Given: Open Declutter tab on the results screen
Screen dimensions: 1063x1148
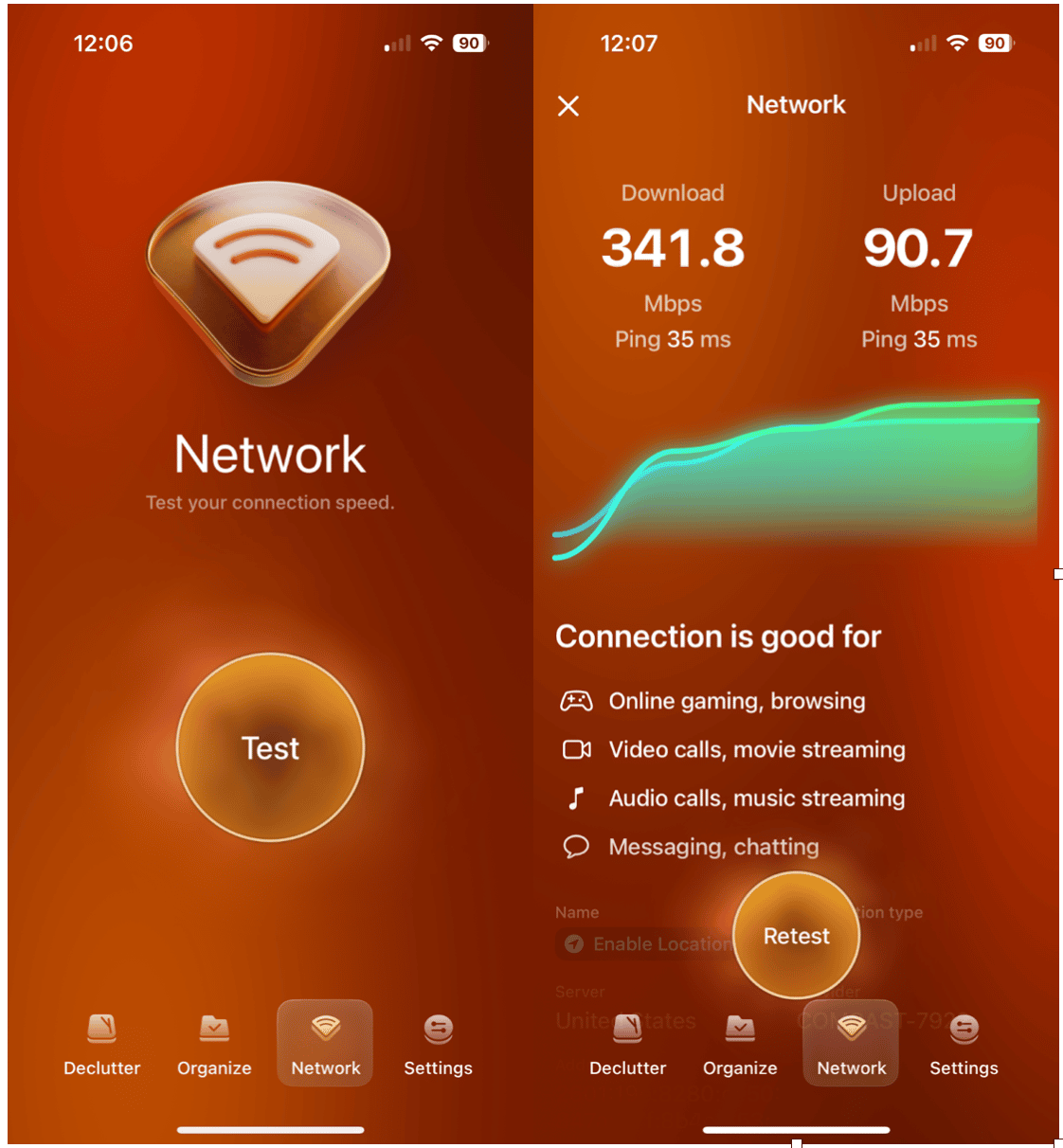Looking at the screenshot, I should tap(627, 1044).
